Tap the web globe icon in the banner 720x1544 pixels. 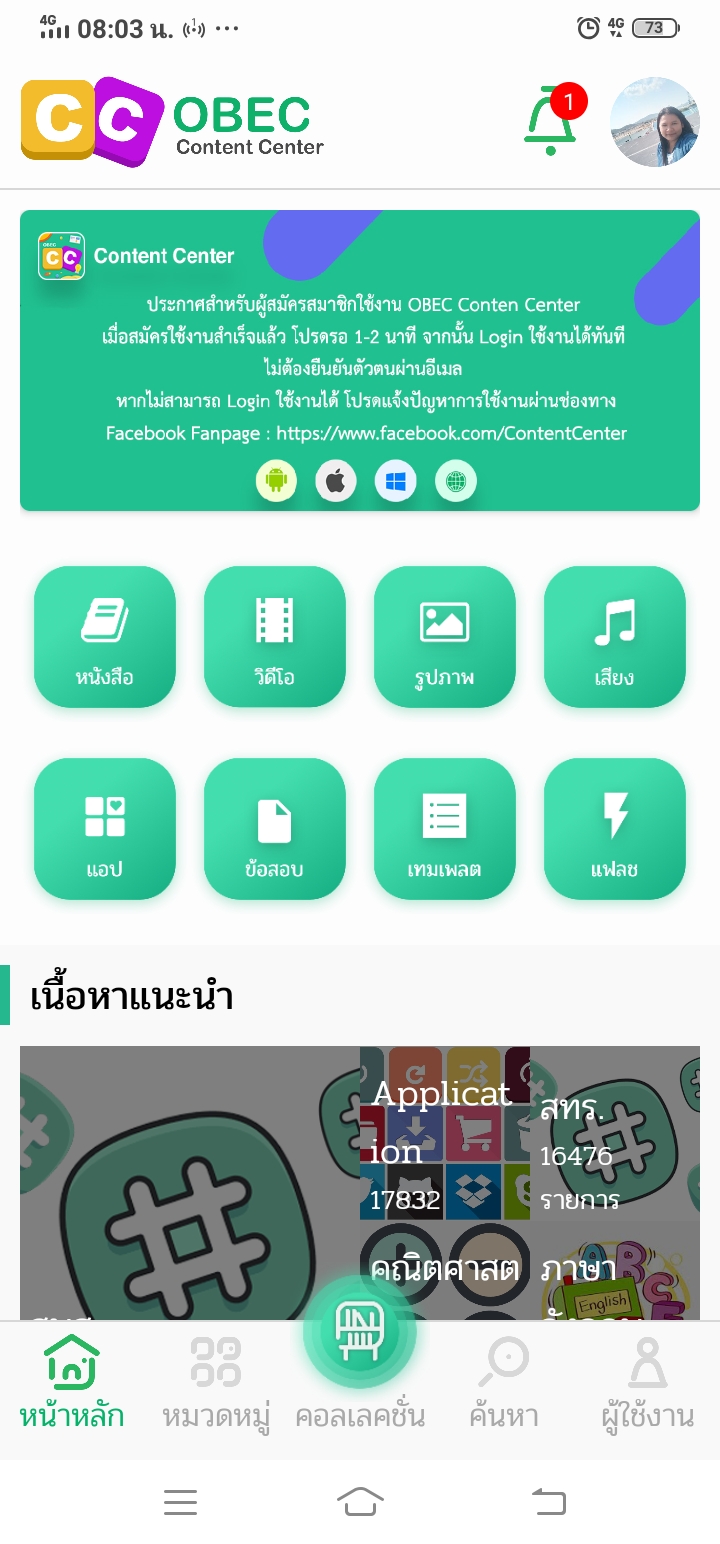[x=456, y=482]
